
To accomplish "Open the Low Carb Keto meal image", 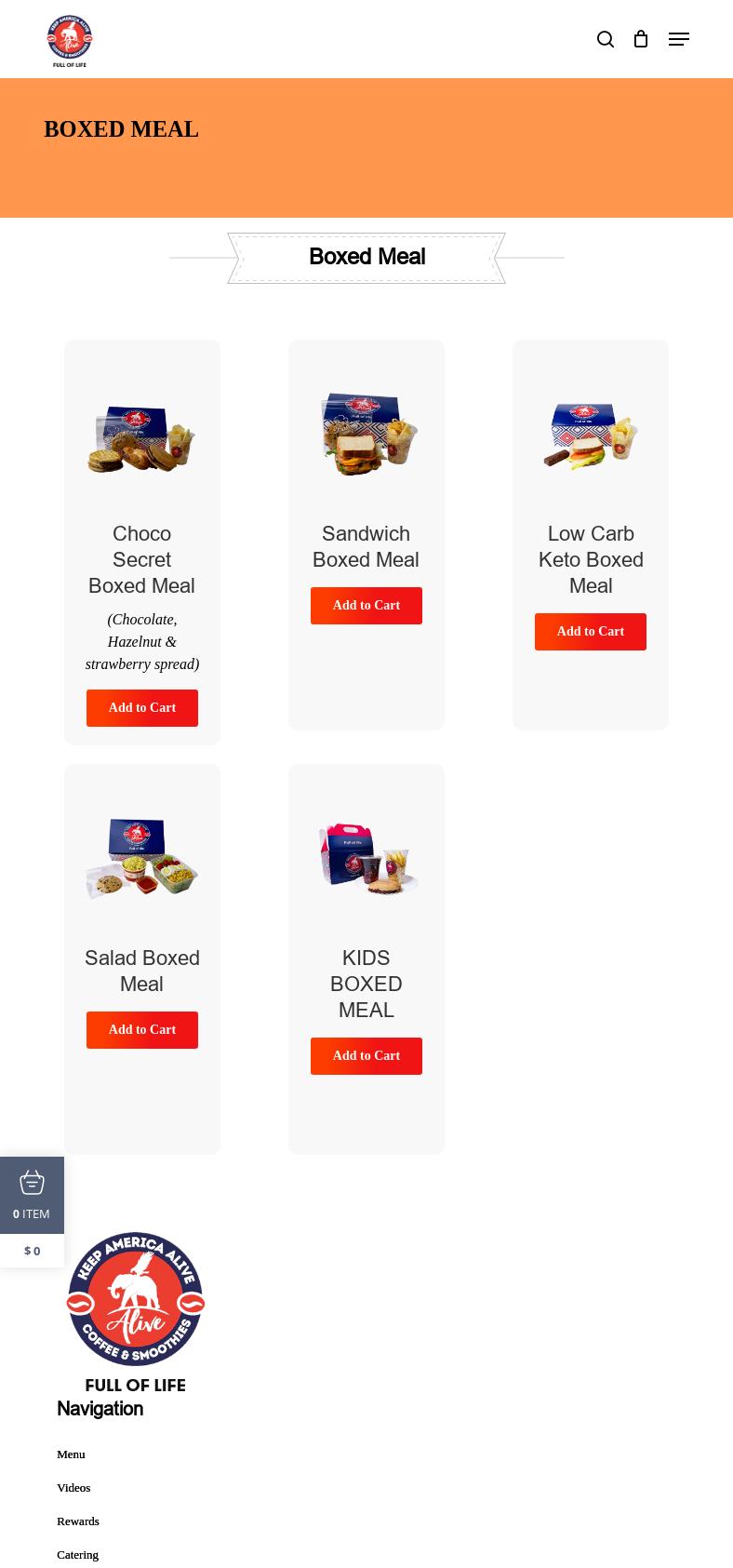I will tap(591, 436).
